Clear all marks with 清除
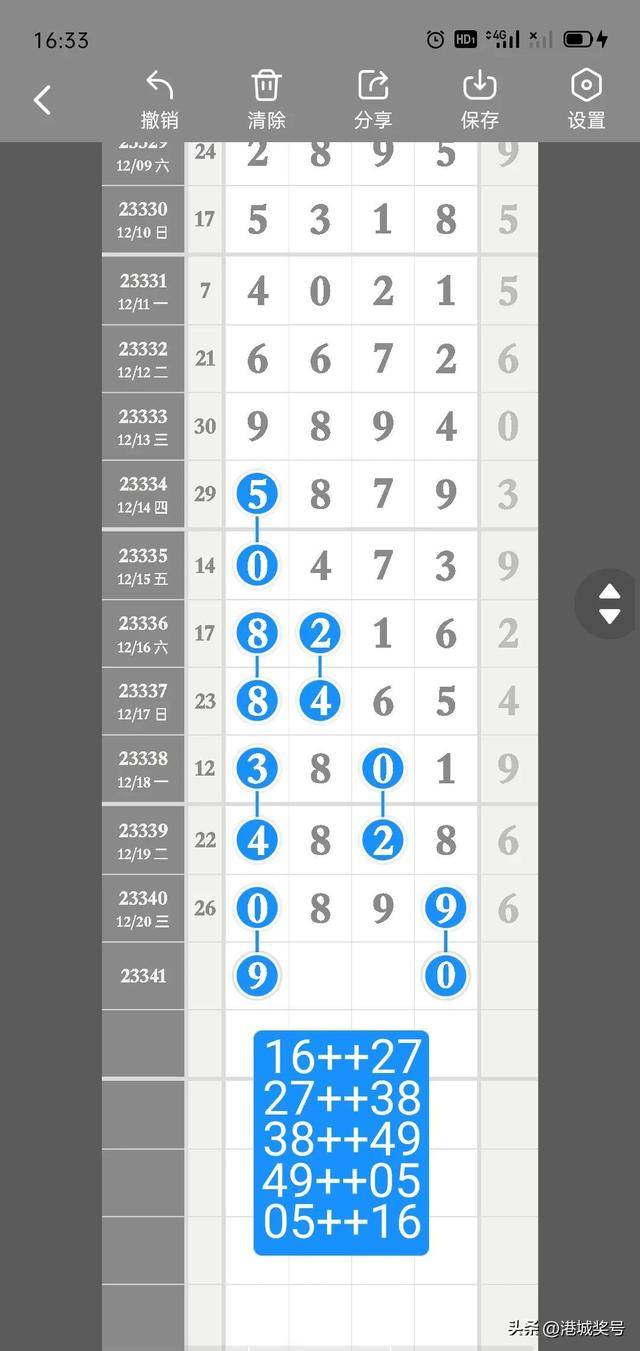The width and height of the screenshot is (640, 1351). point(266,99)
